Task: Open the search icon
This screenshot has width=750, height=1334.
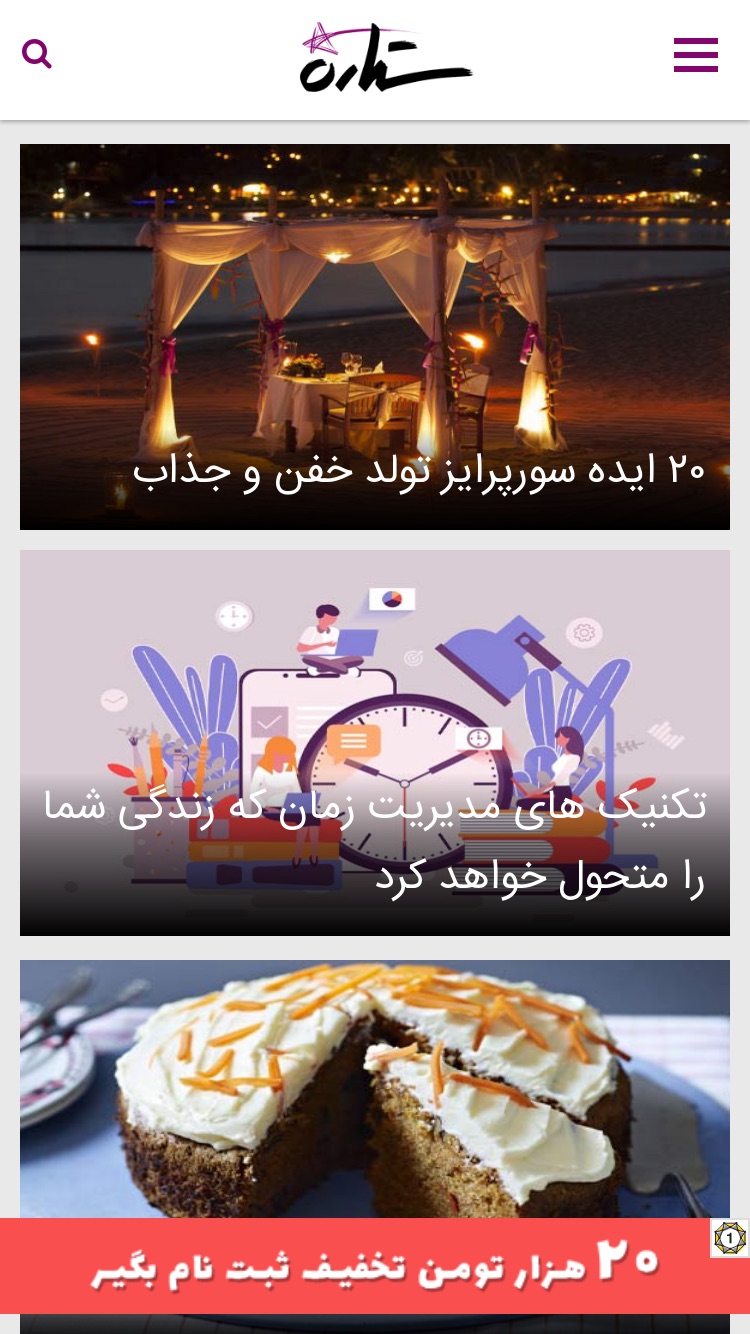Action: (x=37, y=54)
